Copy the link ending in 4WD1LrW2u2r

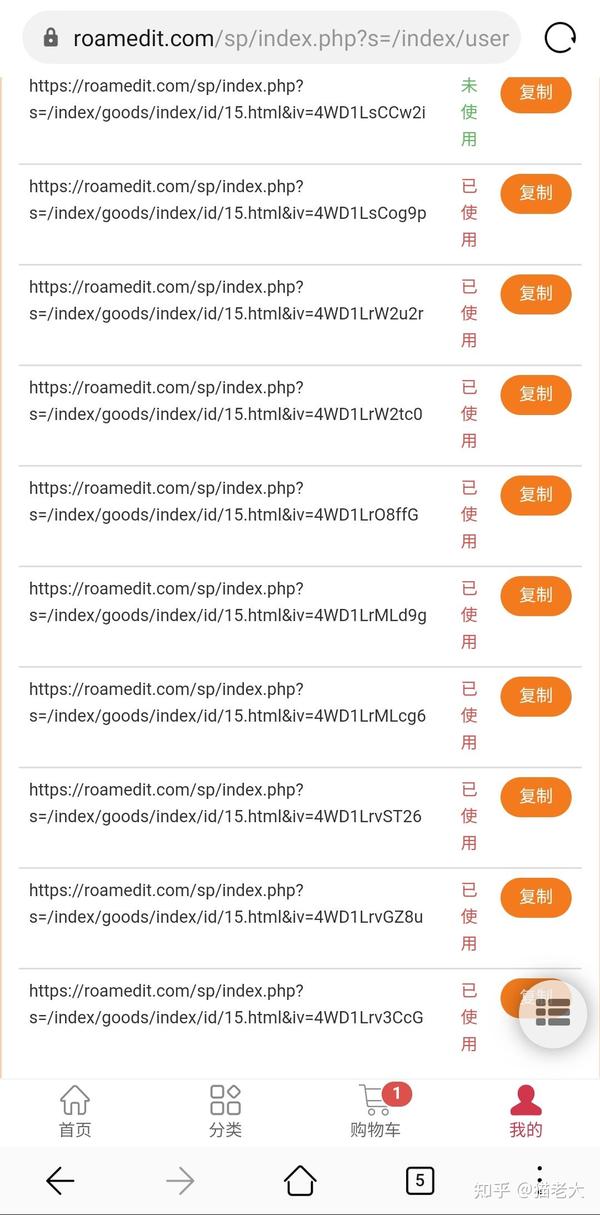click(x=535, y=294)
